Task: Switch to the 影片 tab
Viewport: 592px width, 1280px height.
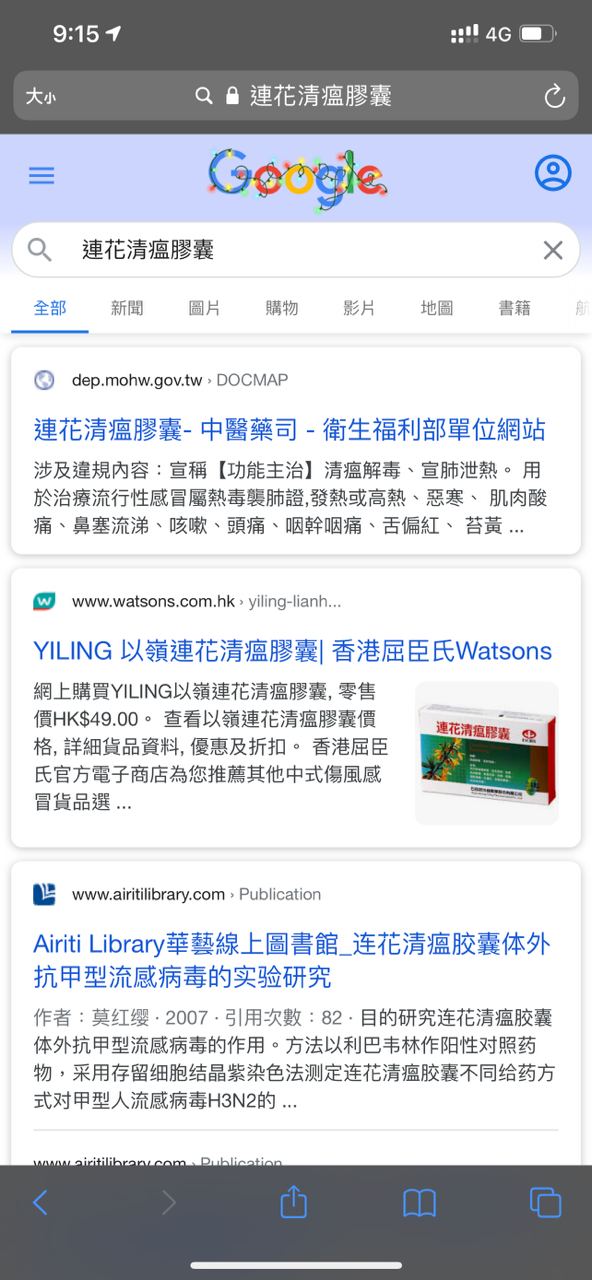Action: pyautogui.click(x=359, y=308)
